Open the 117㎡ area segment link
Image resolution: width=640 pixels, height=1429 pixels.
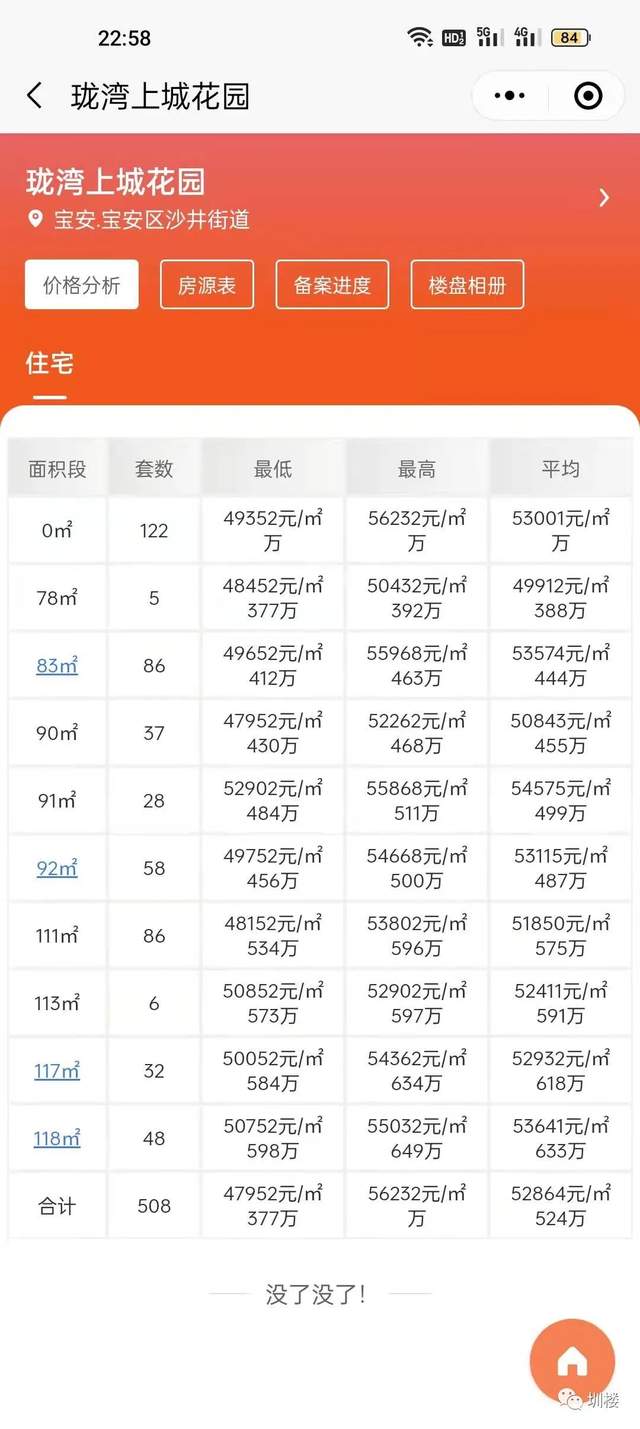click(57, 1071)
